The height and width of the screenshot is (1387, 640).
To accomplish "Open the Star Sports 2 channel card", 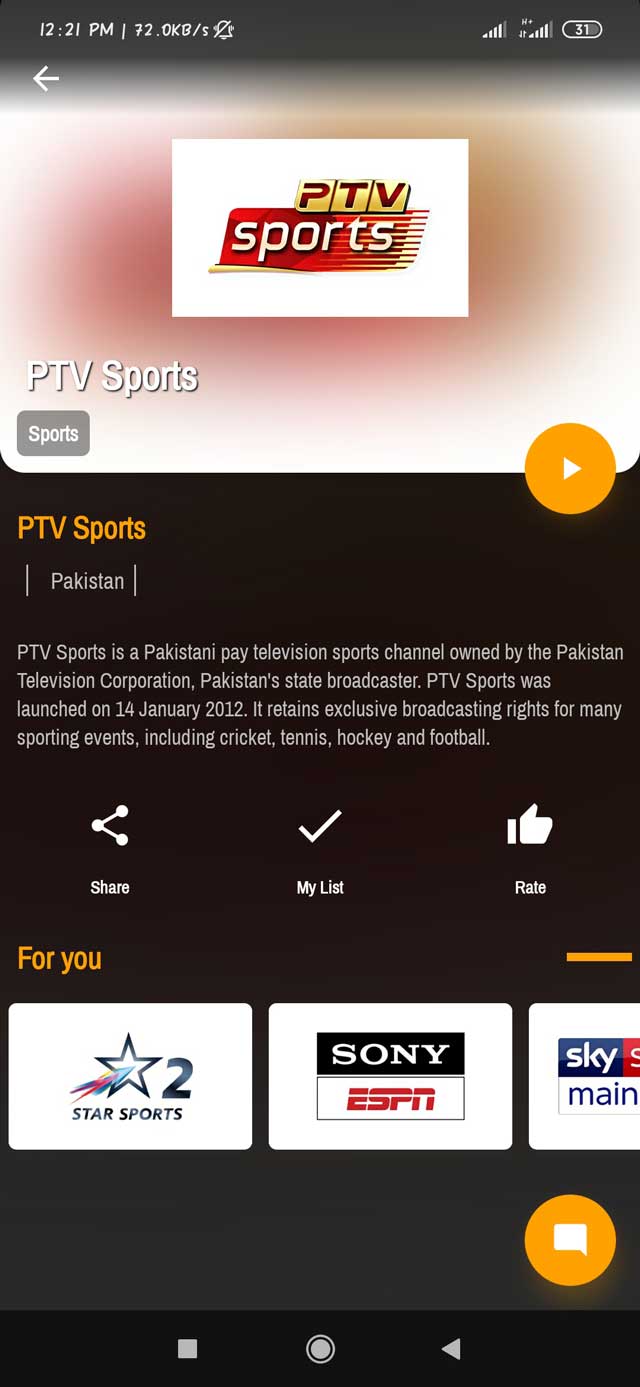I will (130, 1076).
